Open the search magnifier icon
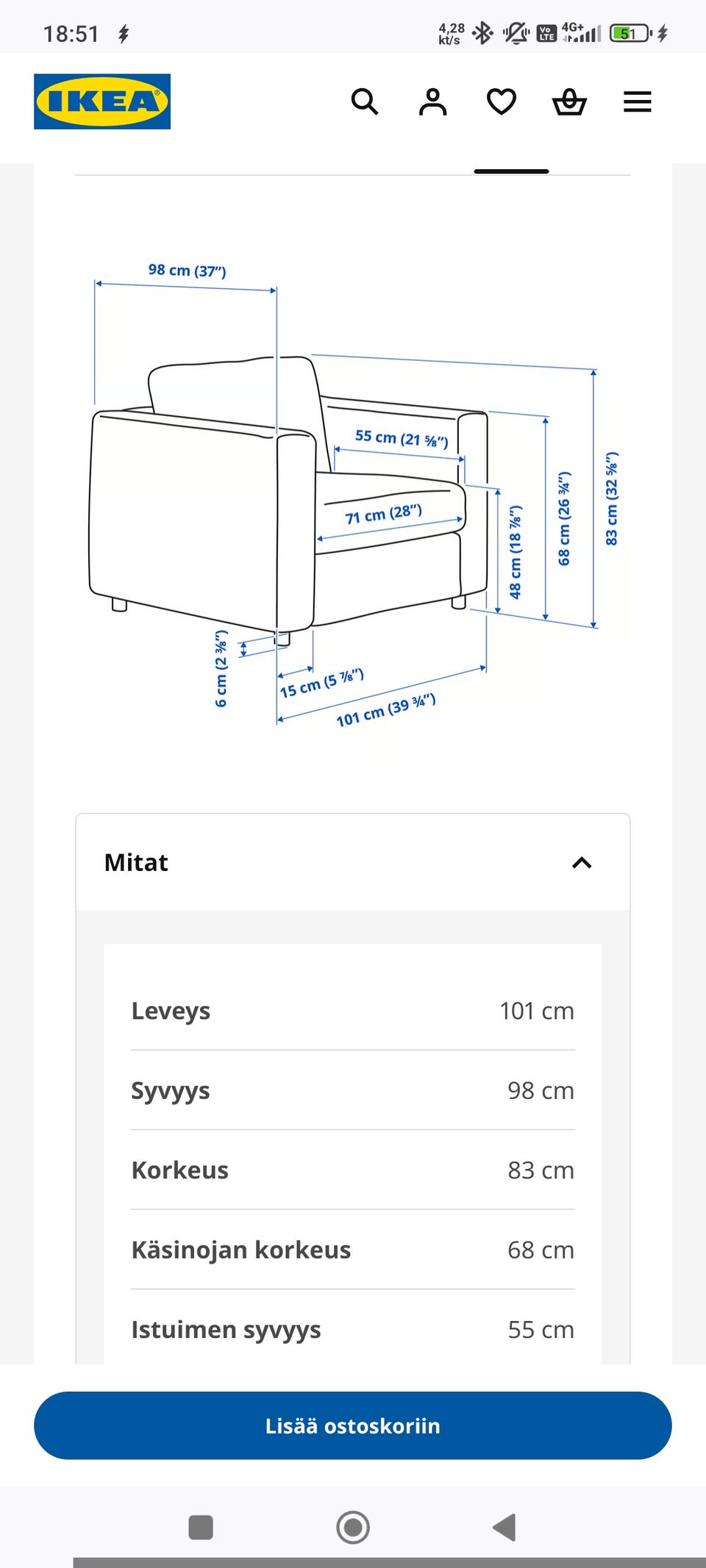Viewport: 706px width, 1568px height. click(365, 101)
